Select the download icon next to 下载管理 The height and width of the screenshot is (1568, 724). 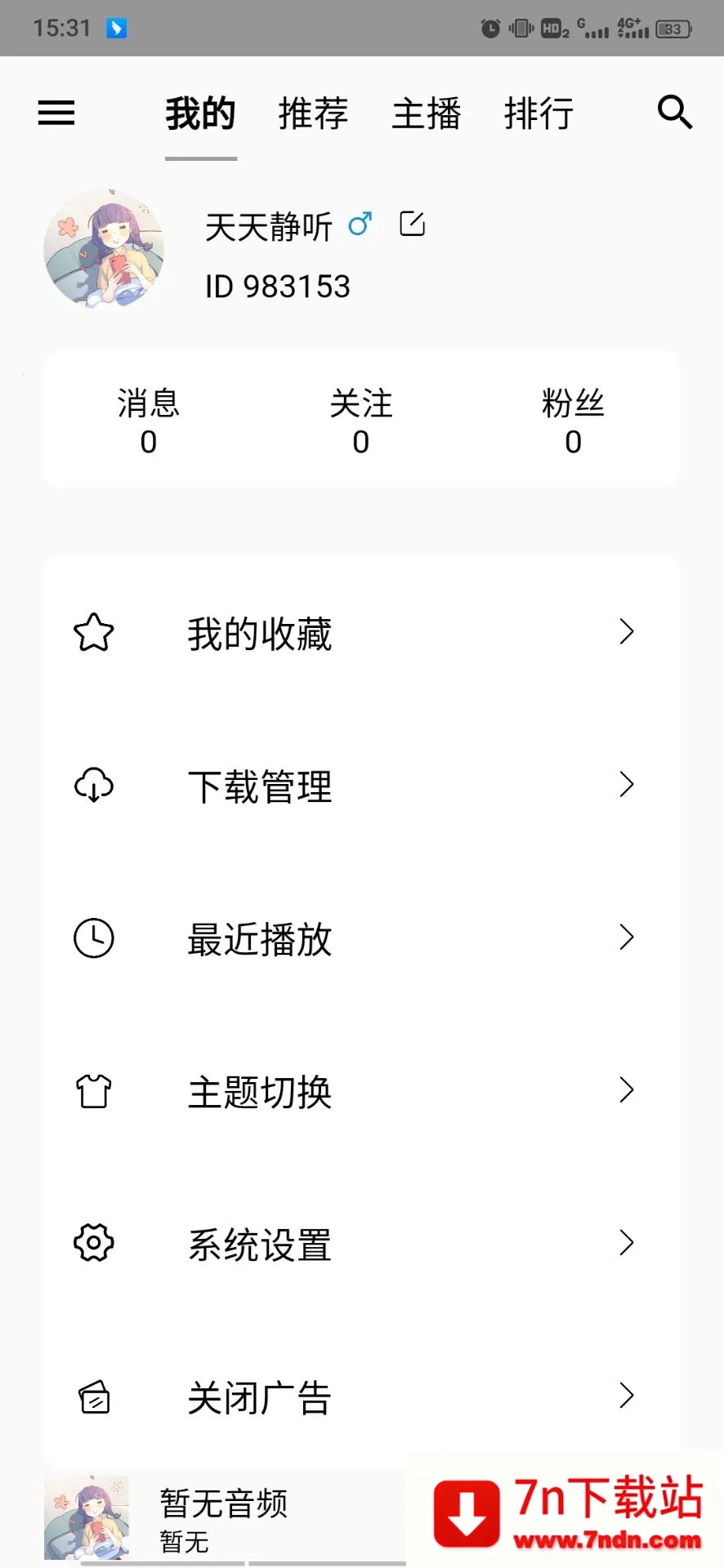tap(92, 786)
